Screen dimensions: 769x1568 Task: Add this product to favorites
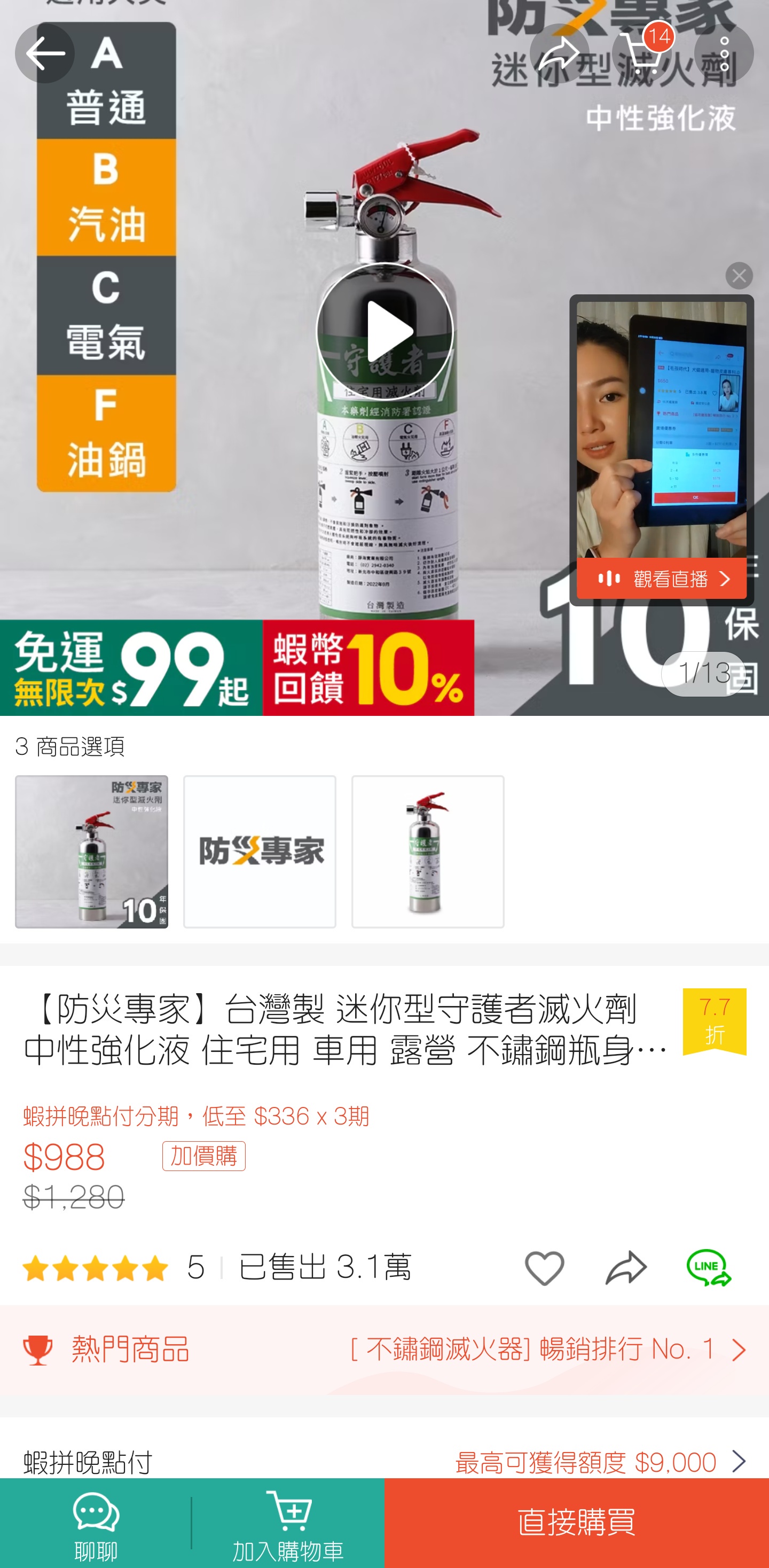click(x=544, y=1268)
